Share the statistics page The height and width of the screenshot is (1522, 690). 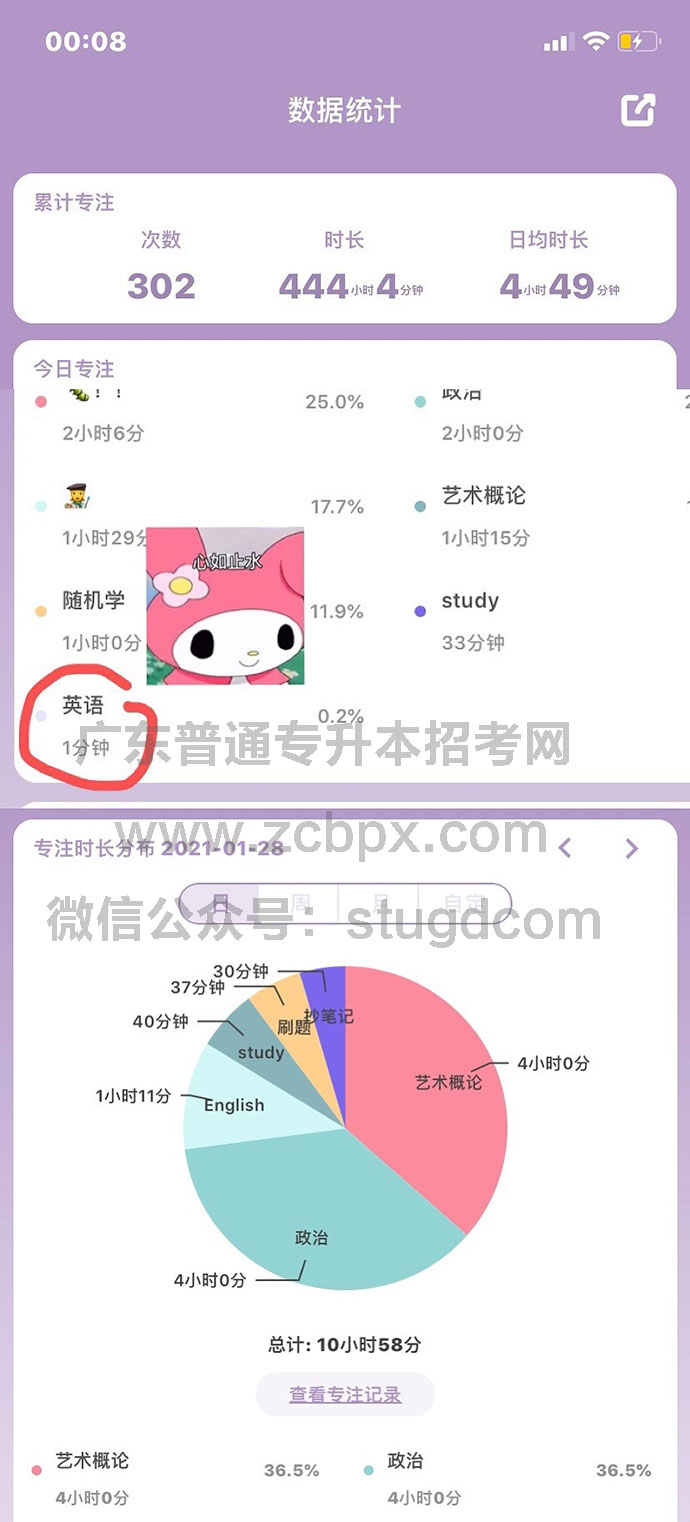[638, 110]
